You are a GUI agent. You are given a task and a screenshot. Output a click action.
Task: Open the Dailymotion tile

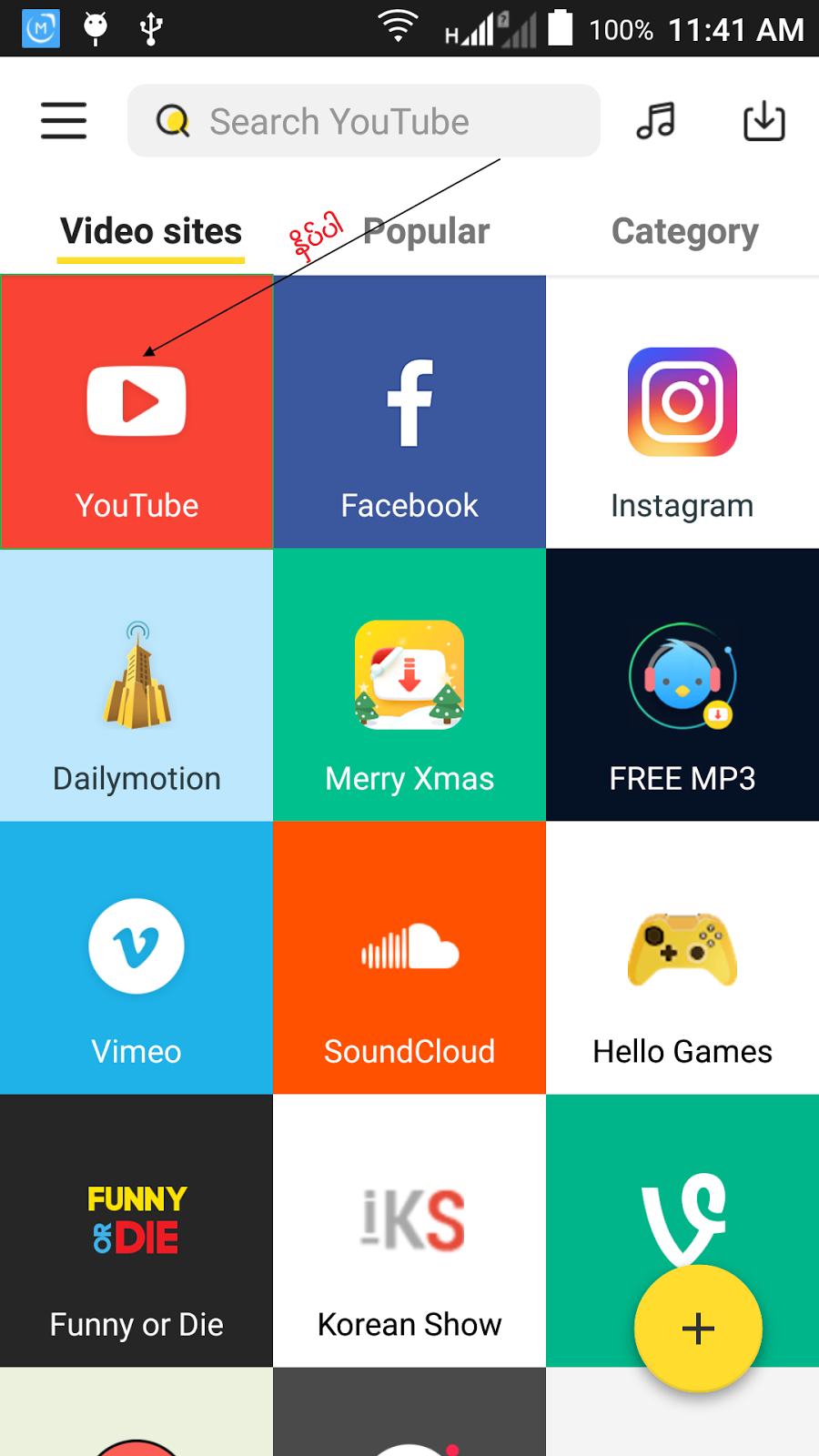pyautogui.click(x=136, y=685)
